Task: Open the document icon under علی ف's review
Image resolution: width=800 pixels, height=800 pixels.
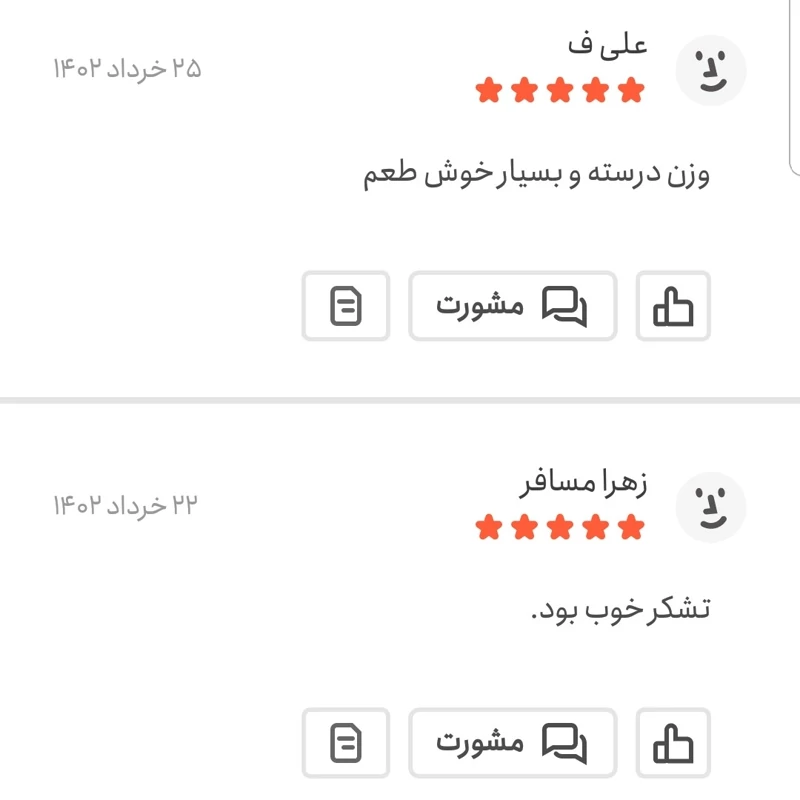Action: click(x=346, y=306)
